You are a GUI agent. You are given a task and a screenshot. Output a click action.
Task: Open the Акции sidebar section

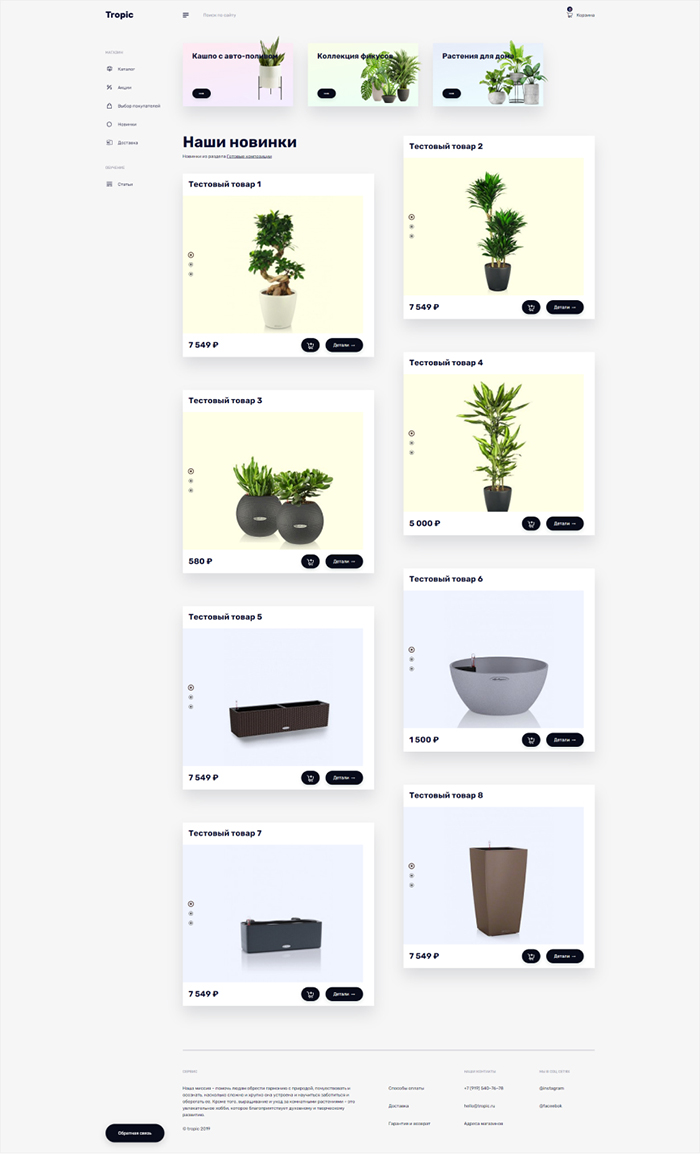pos(124,87)
